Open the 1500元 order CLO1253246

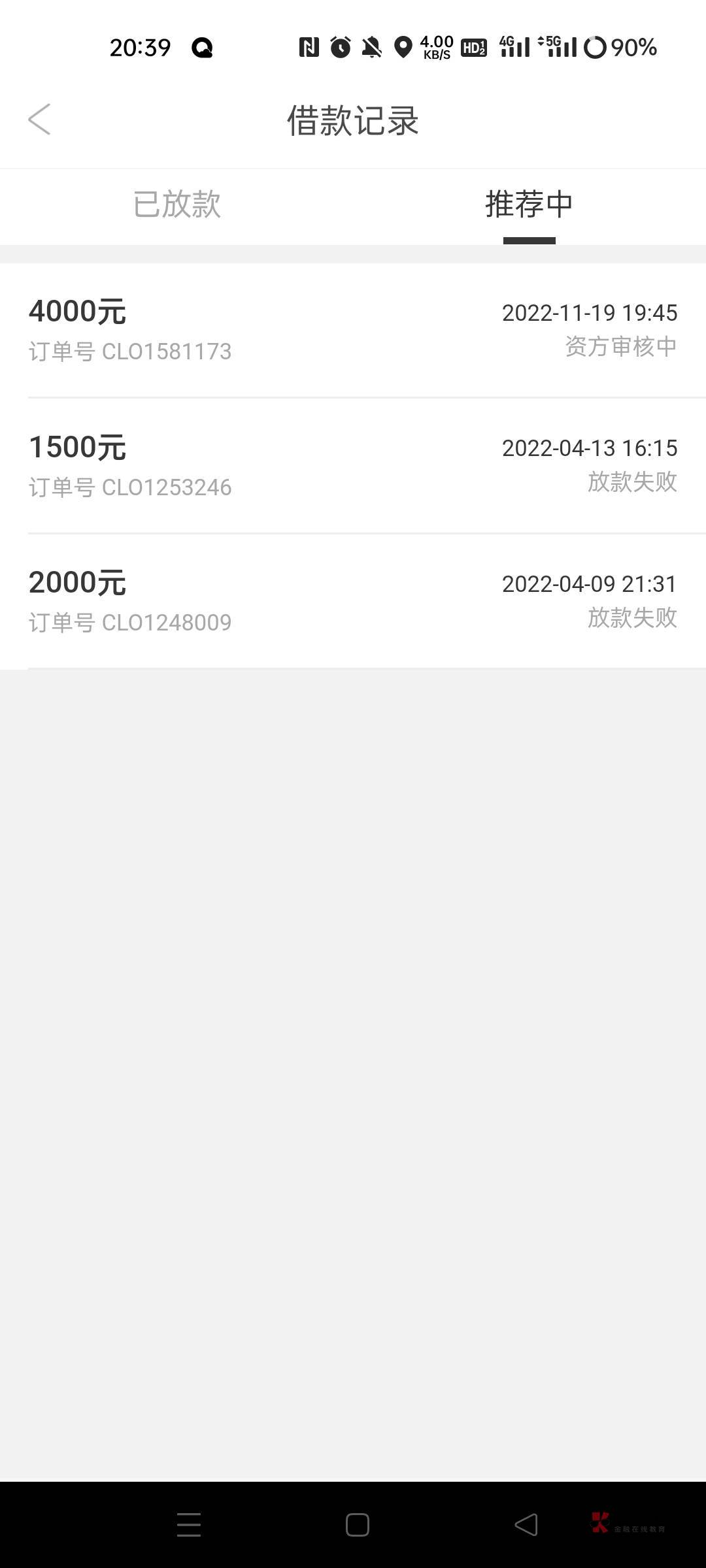(353, 466)
